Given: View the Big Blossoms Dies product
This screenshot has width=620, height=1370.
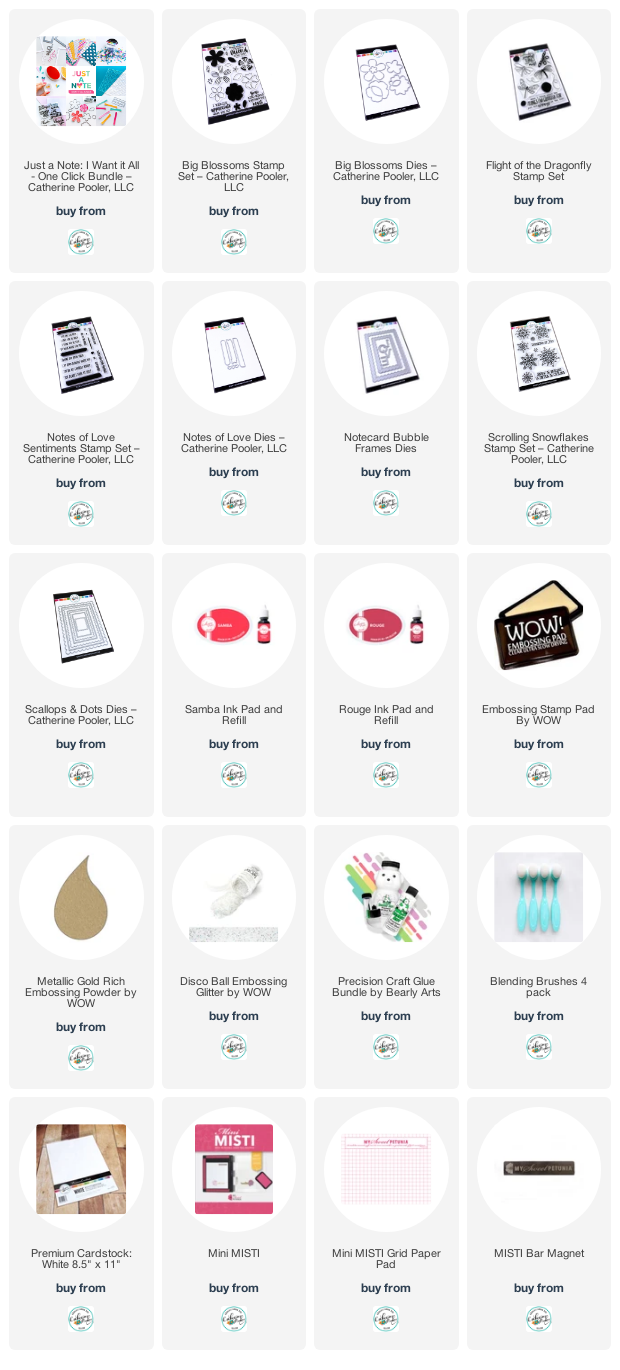Looking at the screenshot, I should click(386, 170).
